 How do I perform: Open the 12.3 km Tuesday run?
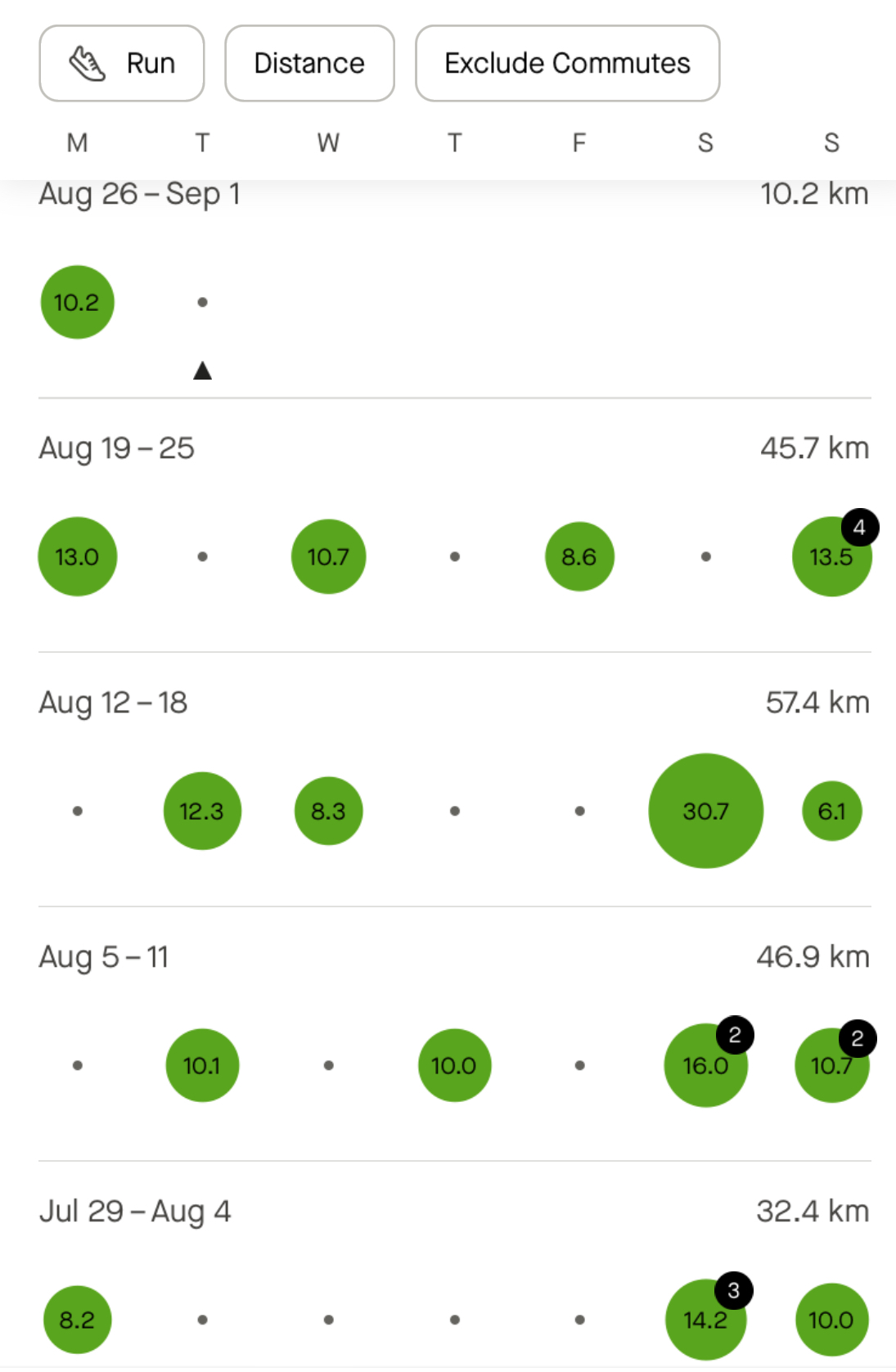pyautogui.click(x=202, y=811)
